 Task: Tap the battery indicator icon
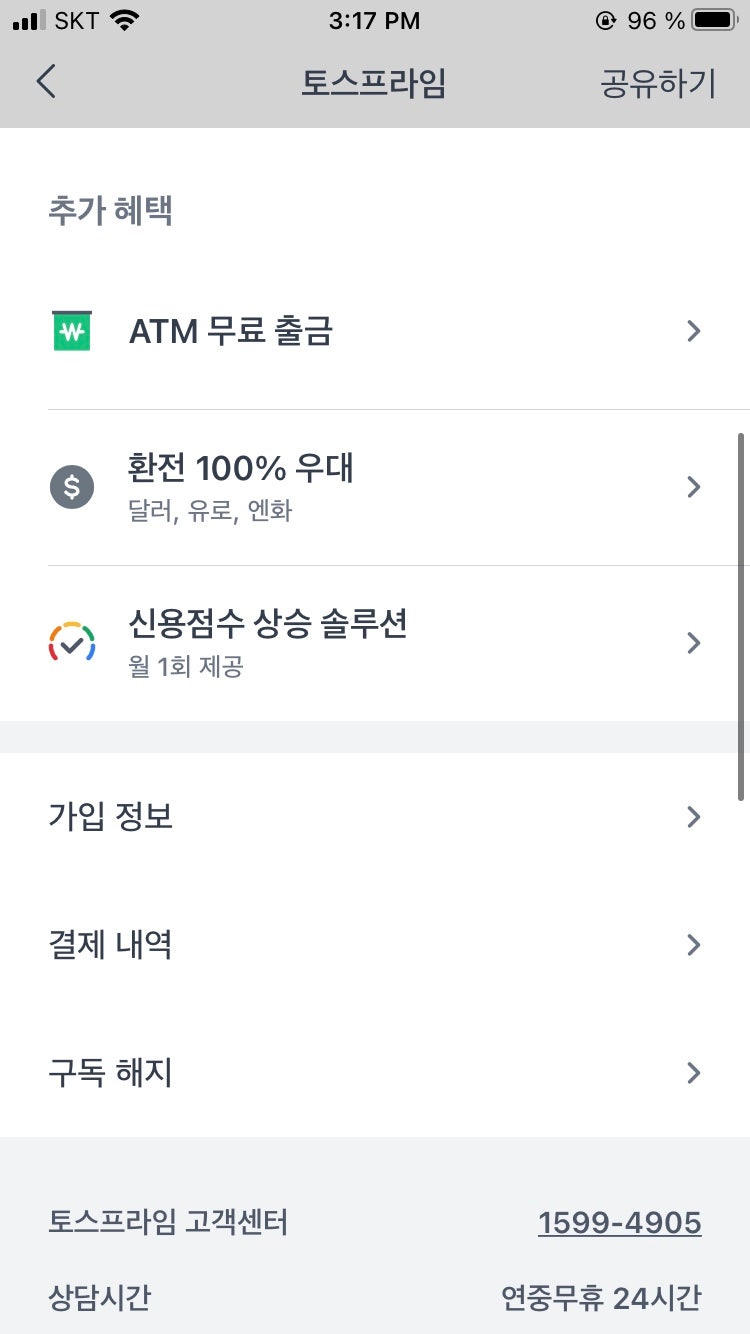point(714,19)
